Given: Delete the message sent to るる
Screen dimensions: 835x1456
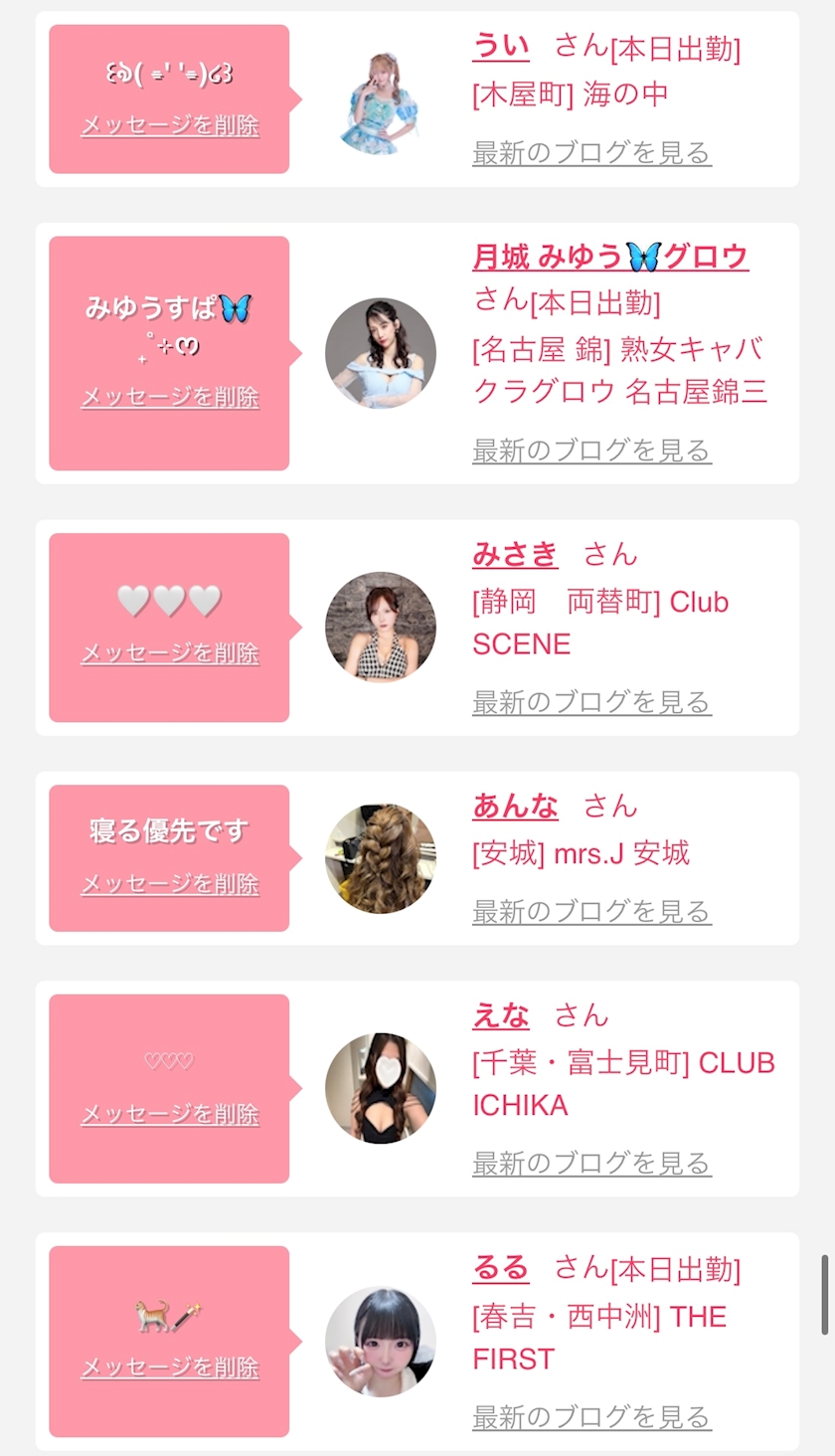Looking at the screenshot, I should 170,1367.
